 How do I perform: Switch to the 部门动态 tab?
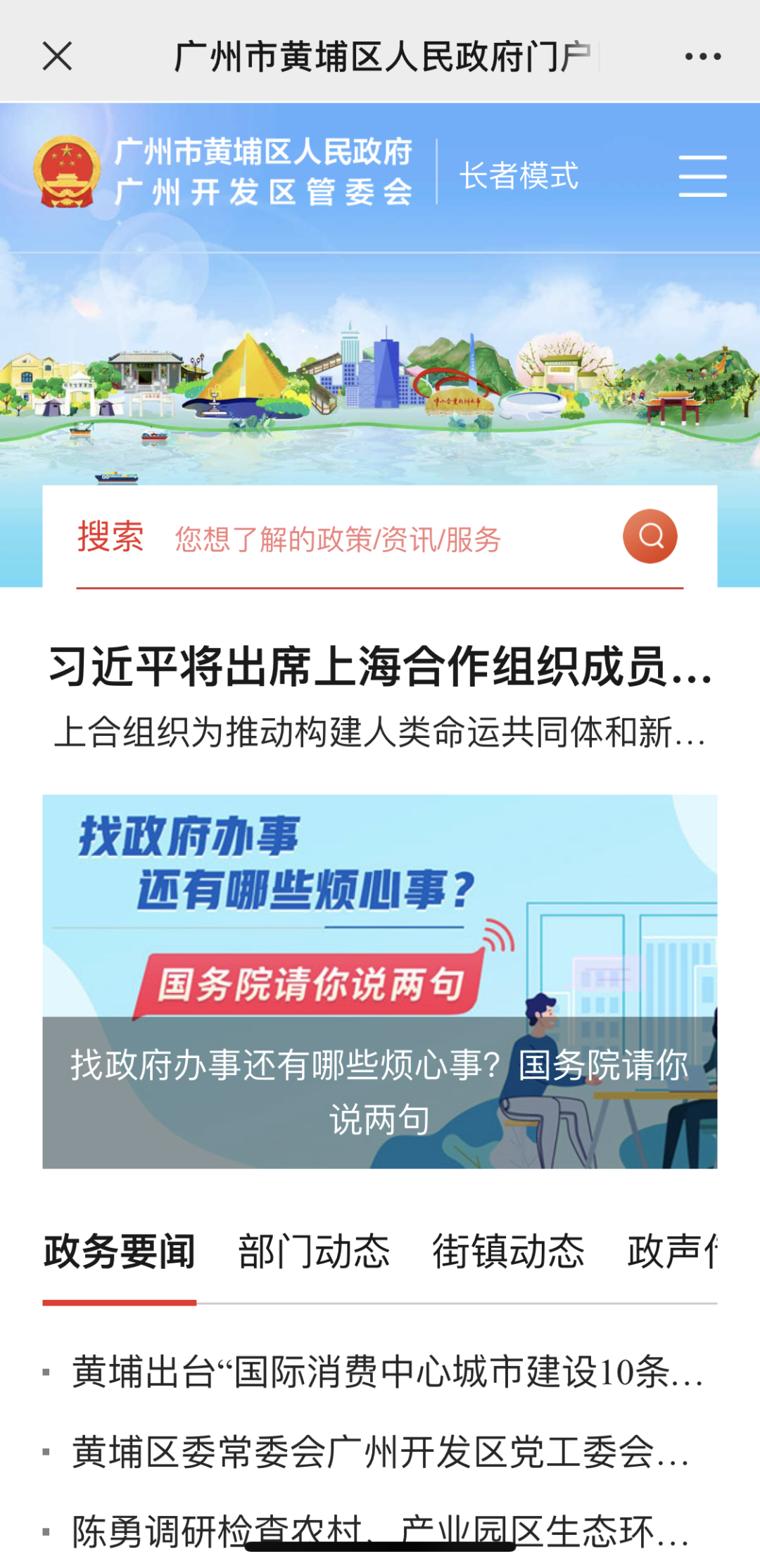point(314,1252)
